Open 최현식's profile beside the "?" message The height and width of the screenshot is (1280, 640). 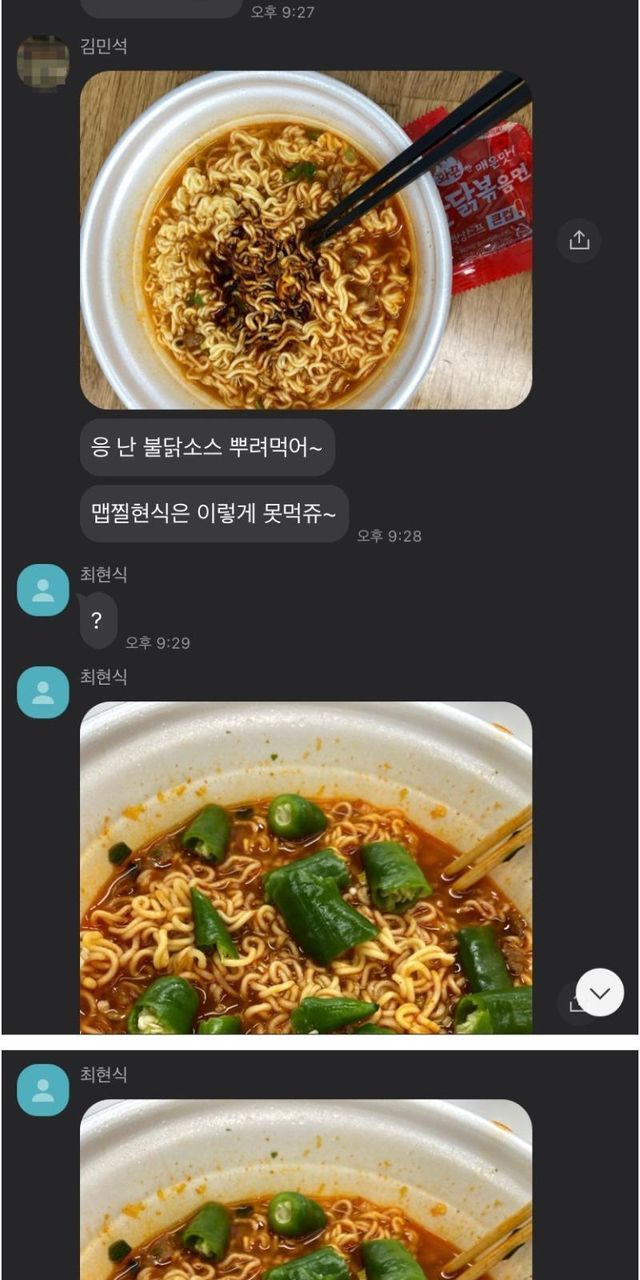(43, 590)
